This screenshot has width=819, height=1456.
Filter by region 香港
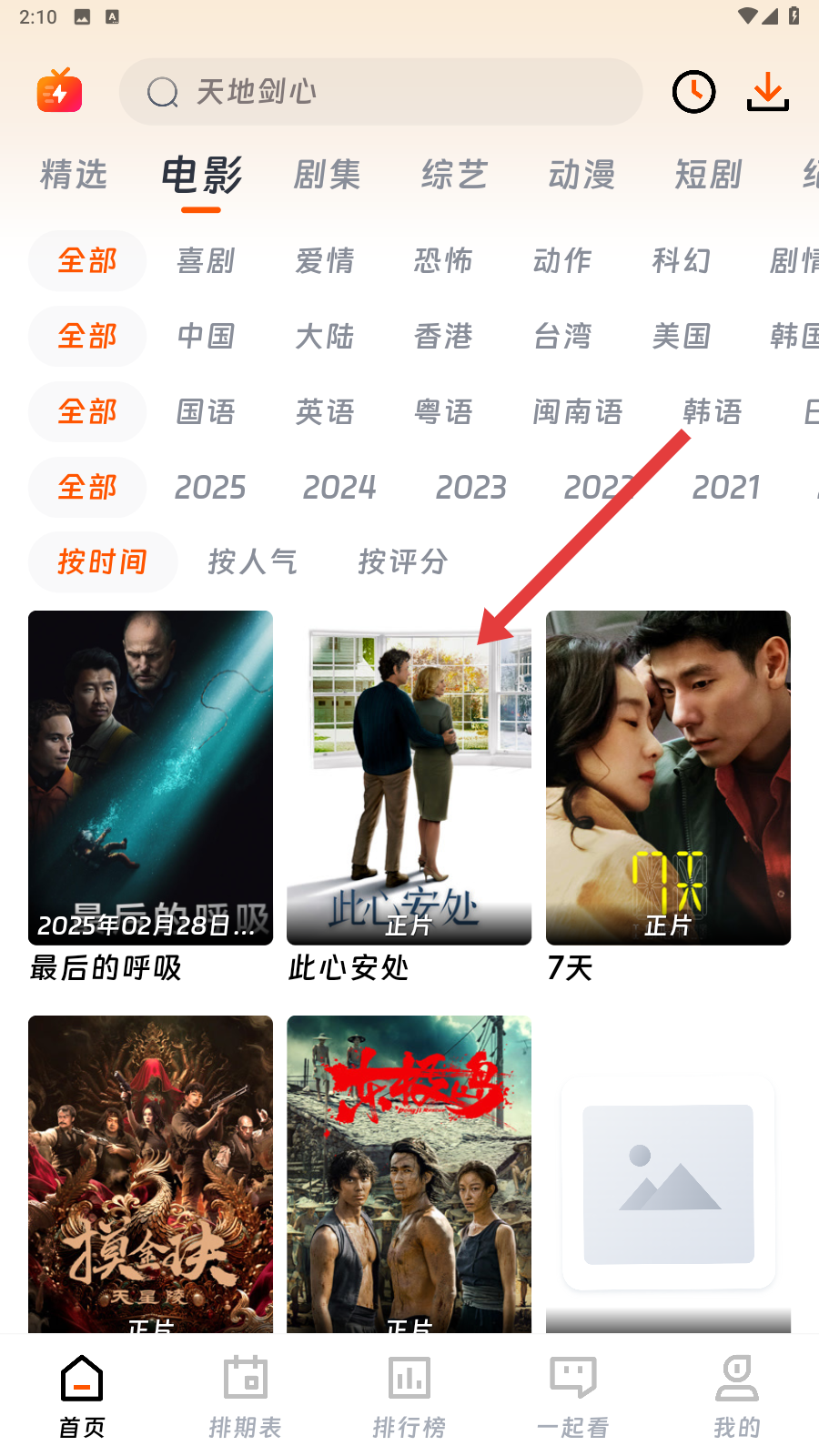coord(443,337)
